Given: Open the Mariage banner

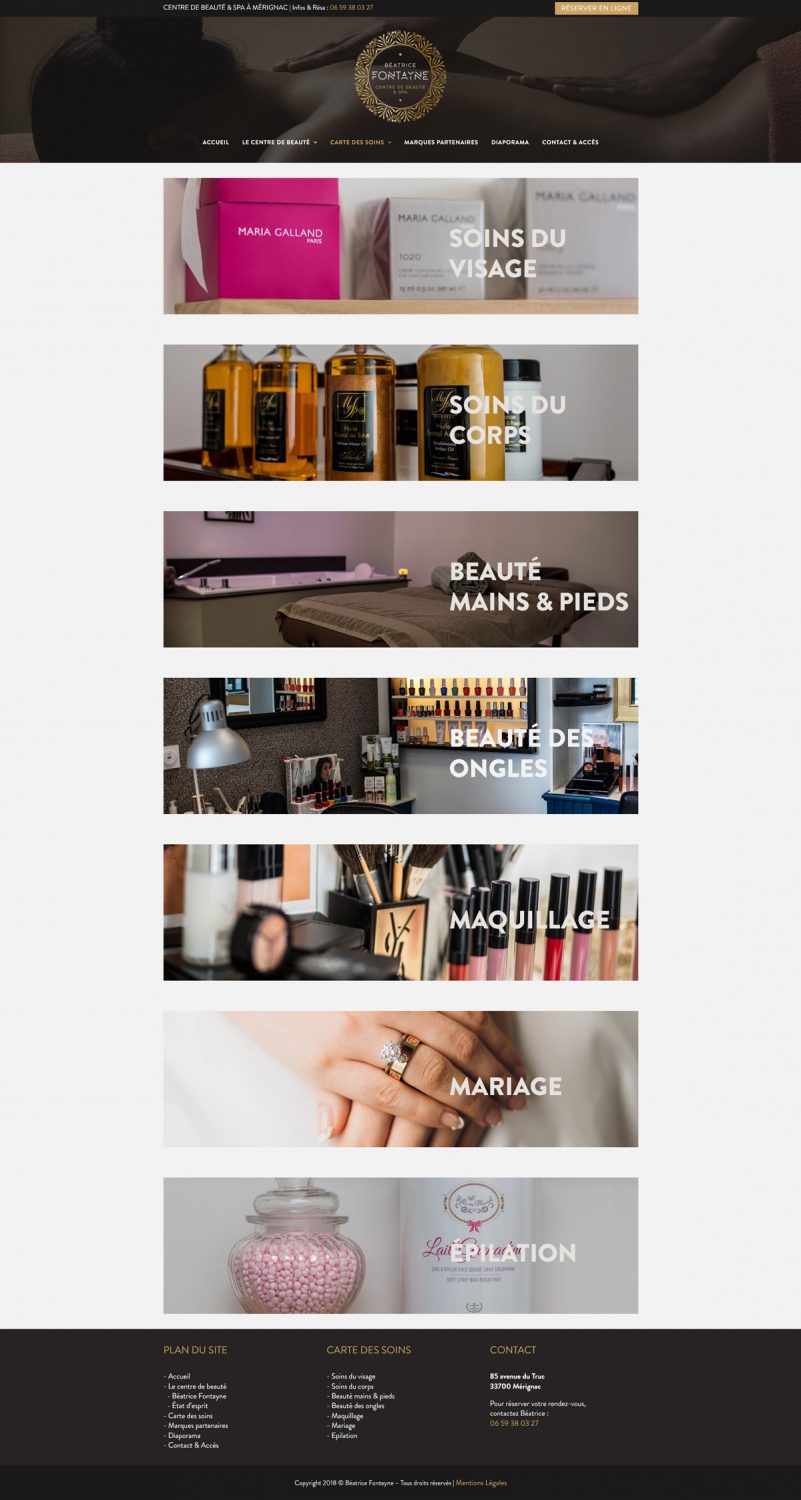Looking at the screenshot, I should point(400,1079).
